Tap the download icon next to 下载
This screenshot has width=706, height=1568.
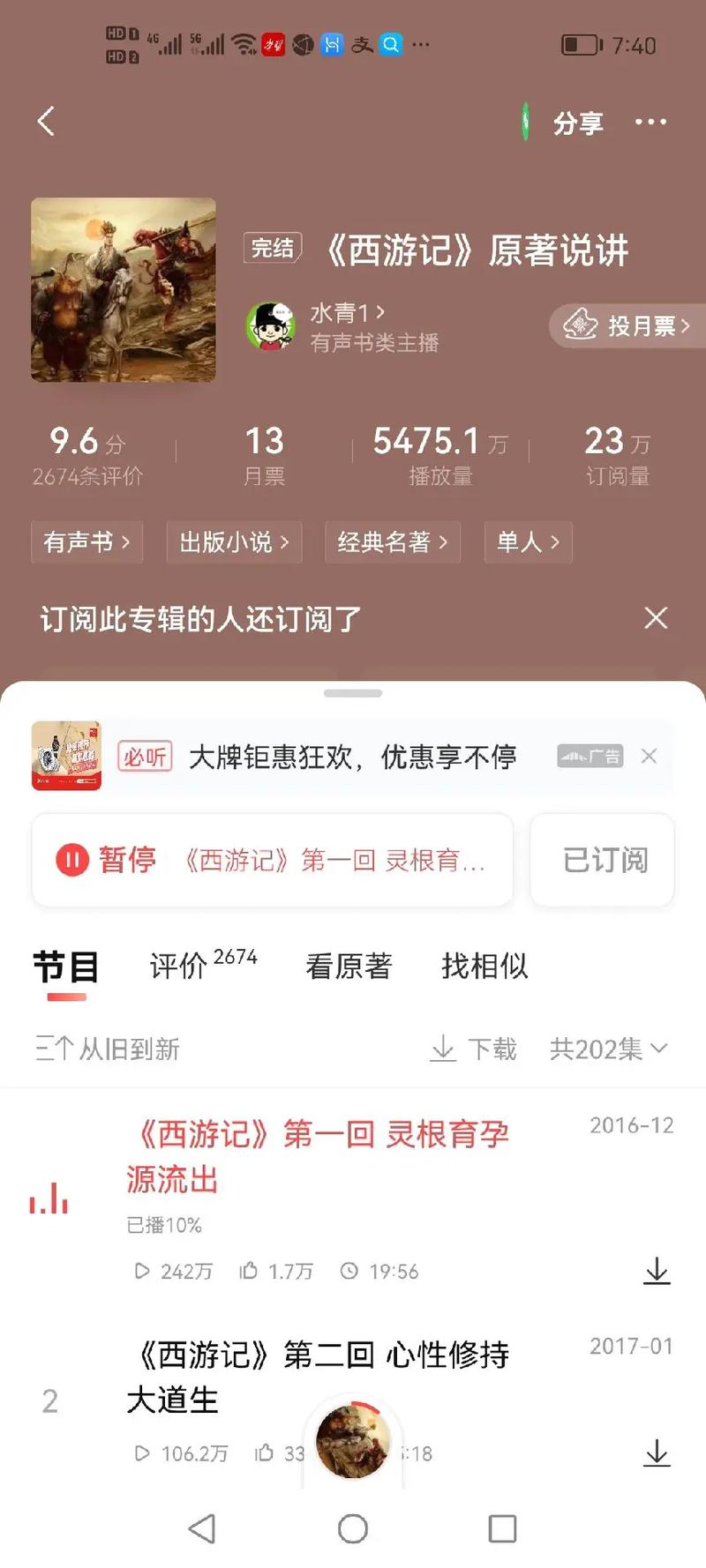pos(443,1049)
